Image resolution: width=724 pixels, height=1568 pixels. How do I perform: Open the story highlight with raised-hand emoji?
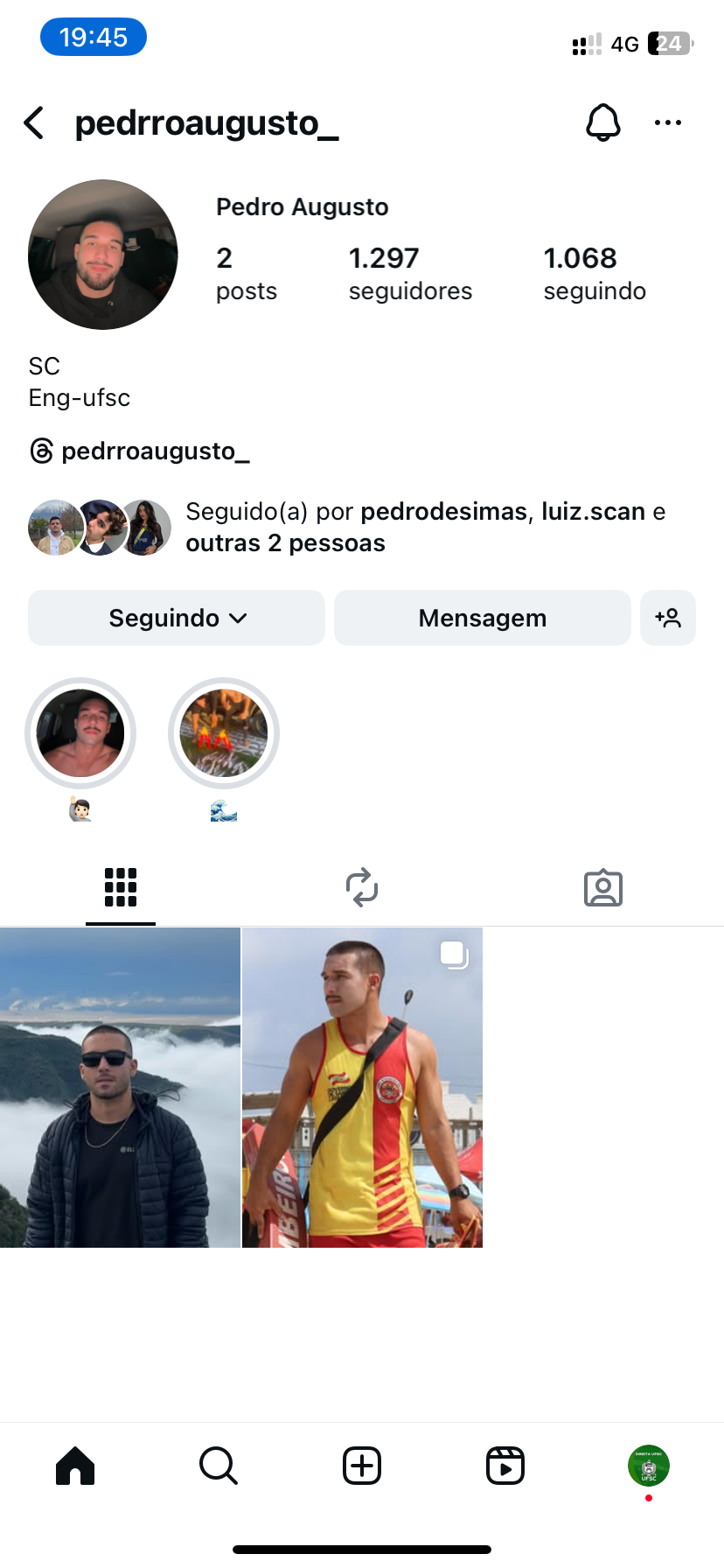(80, 734)
